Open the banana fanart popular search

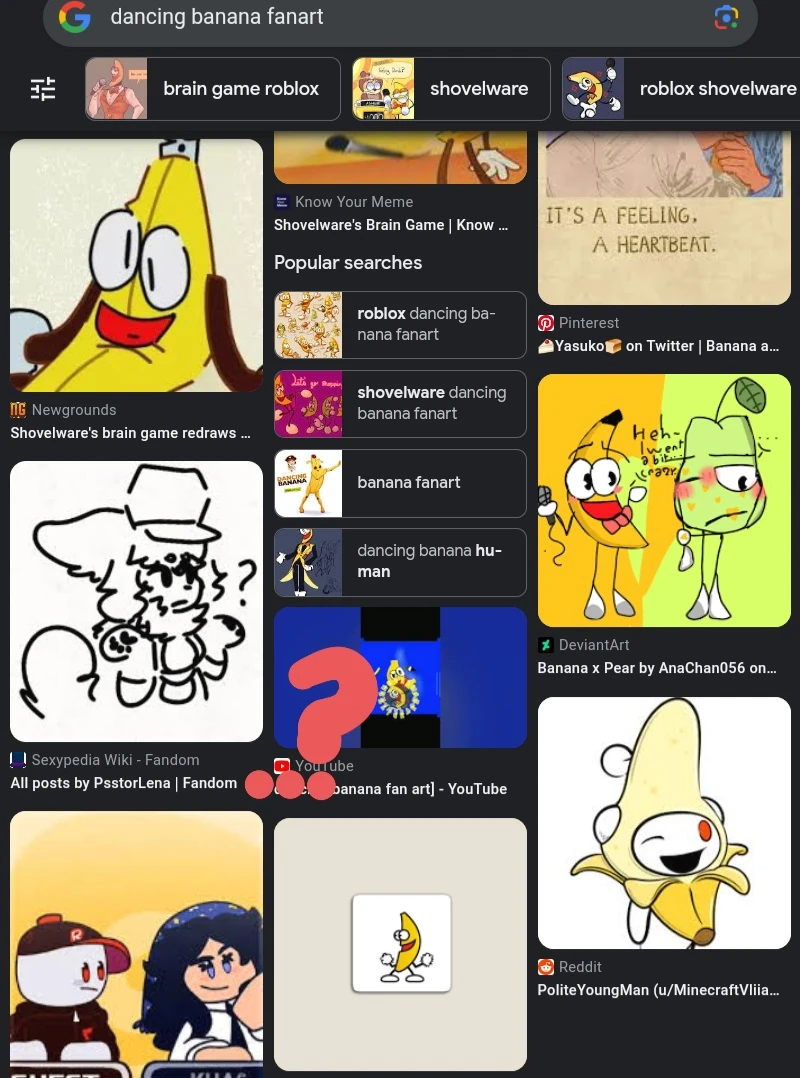(x=400, y=483)
